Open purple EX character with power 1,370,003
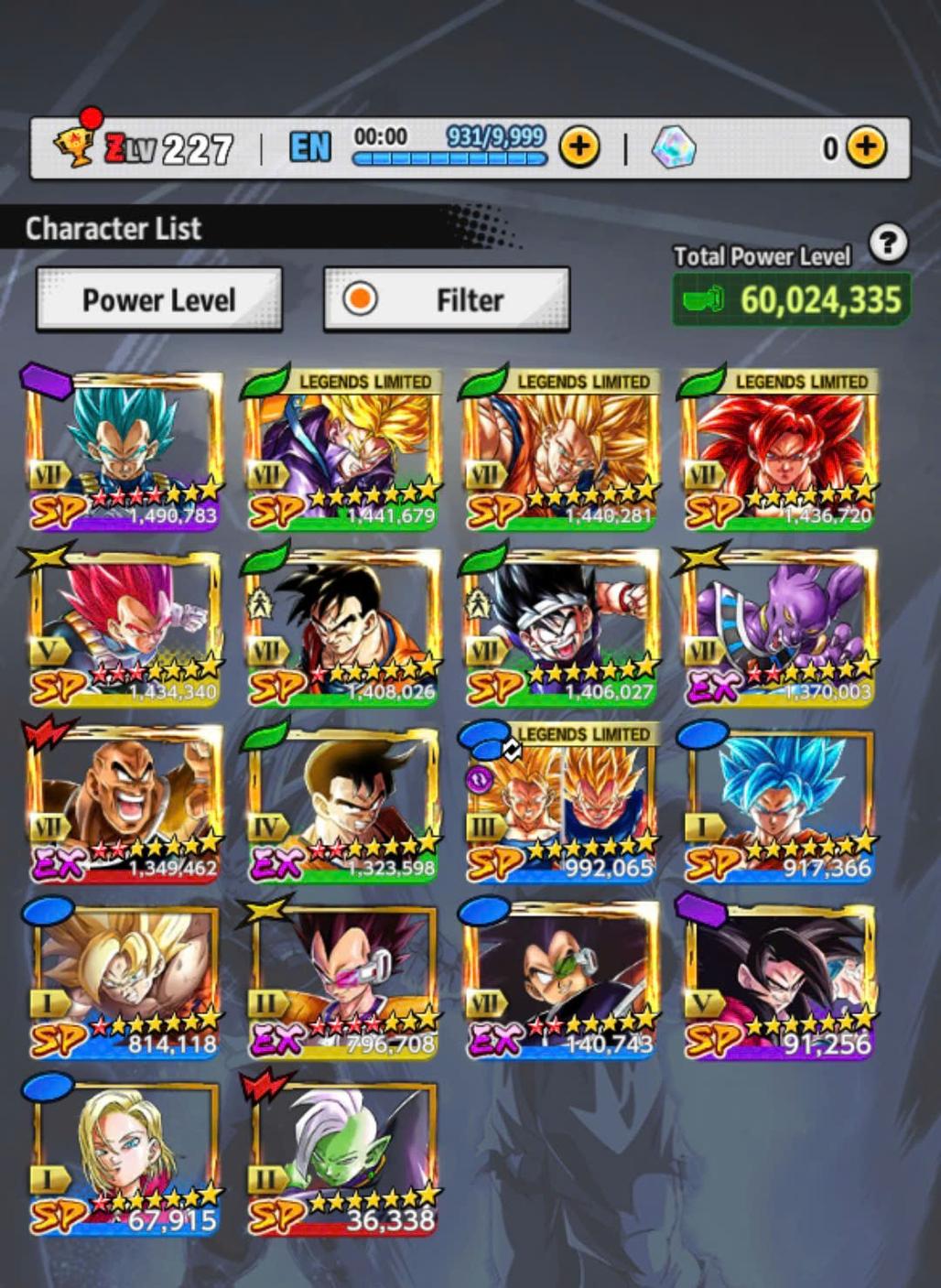941x1288 pixels. click(x=778, y=626)
